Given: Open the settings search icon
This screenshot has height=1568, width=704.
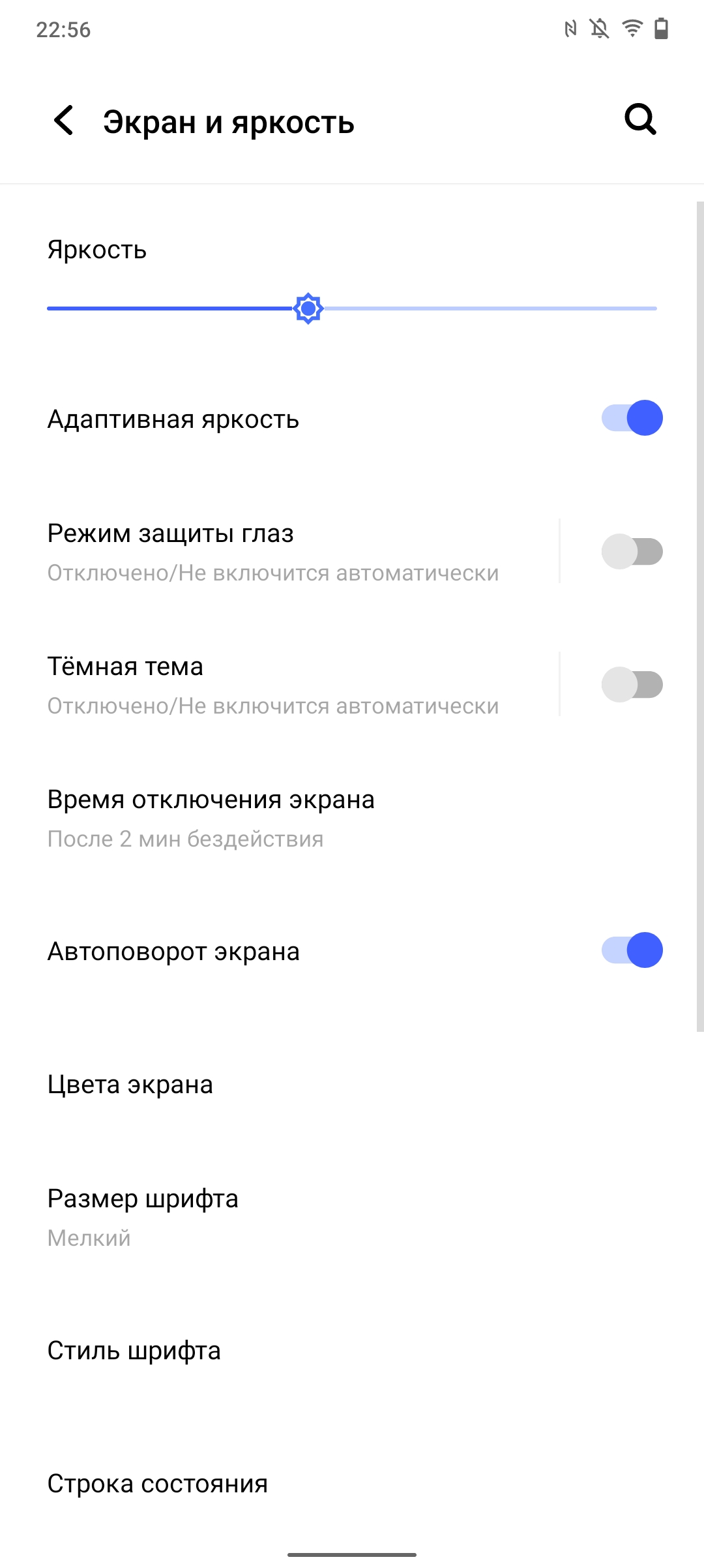Looking at the screenshot, I should 640,119.
